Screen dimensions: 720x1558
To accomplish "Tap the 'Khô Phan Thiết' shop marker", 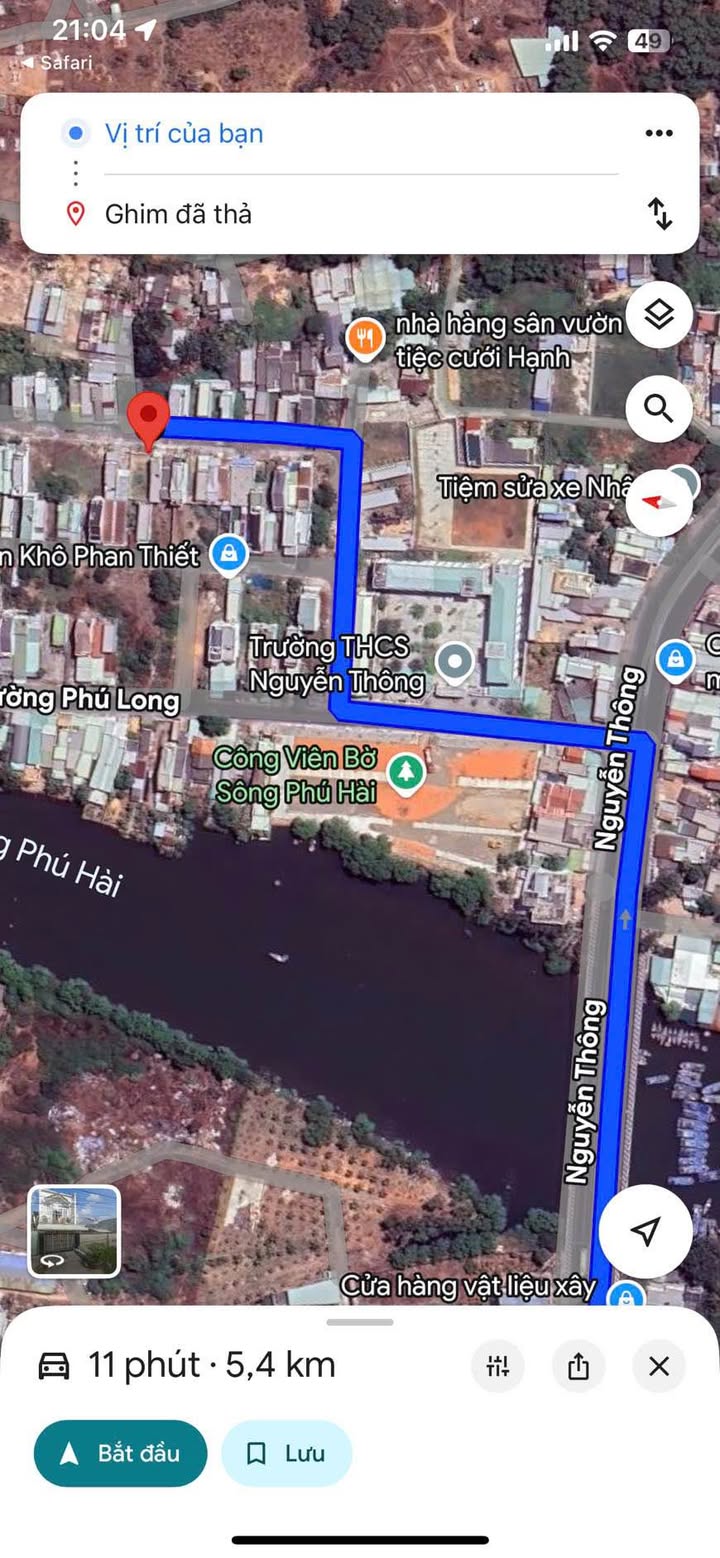I will pyautogui.click(x=230, y=554).
